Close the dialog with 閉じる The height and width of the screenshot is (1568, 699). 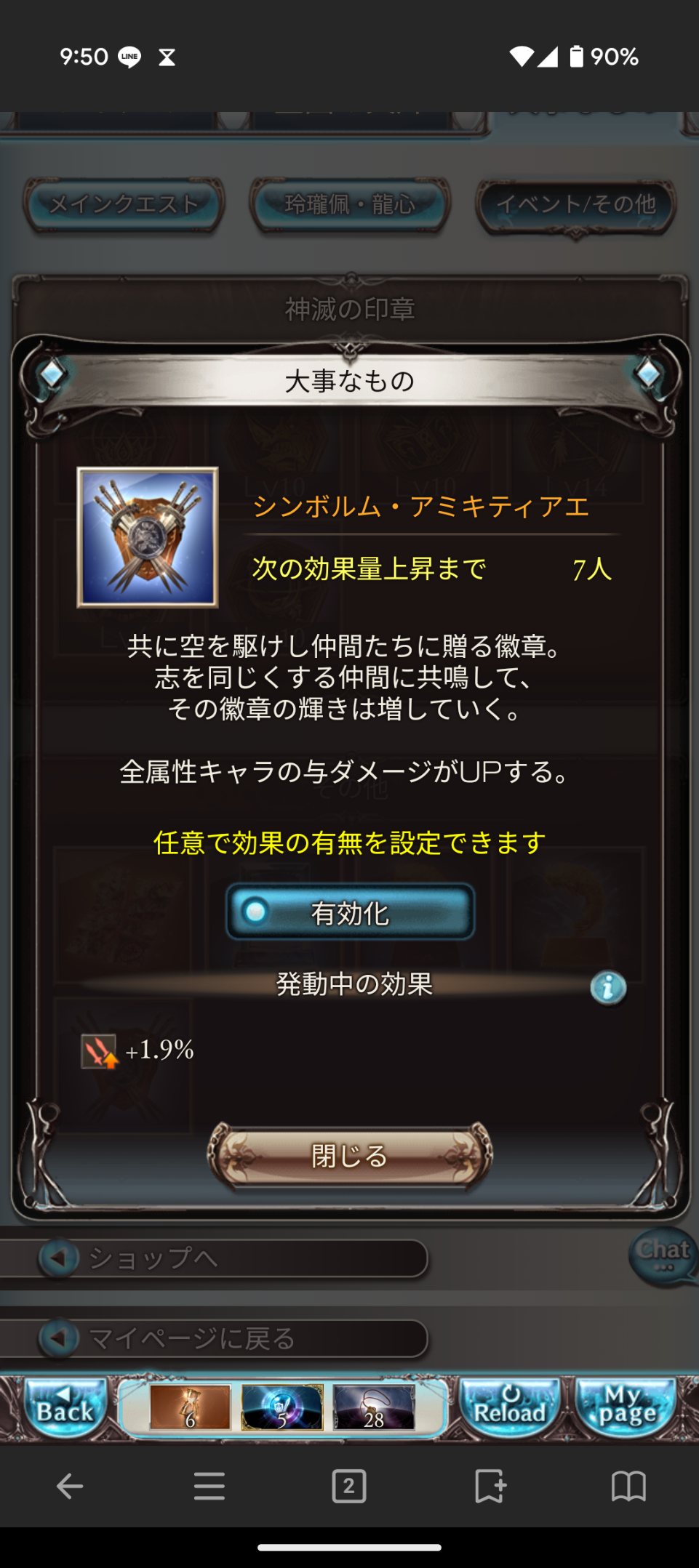(350, 1155)
